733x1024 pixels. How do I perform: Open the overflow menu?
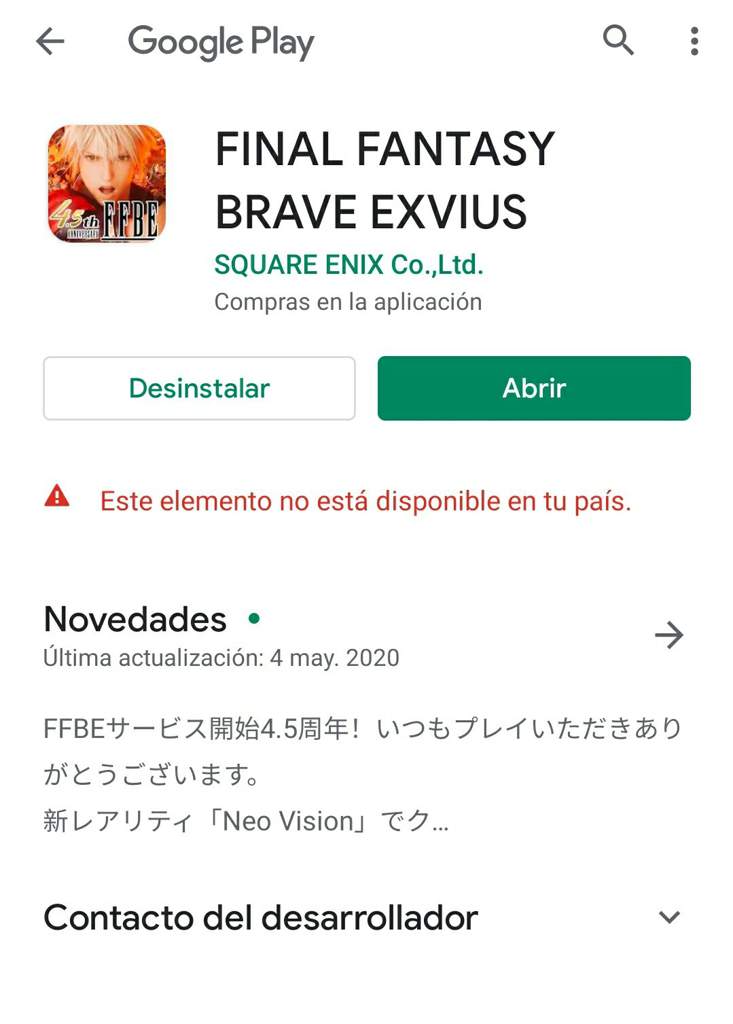(x=694, y=41)
